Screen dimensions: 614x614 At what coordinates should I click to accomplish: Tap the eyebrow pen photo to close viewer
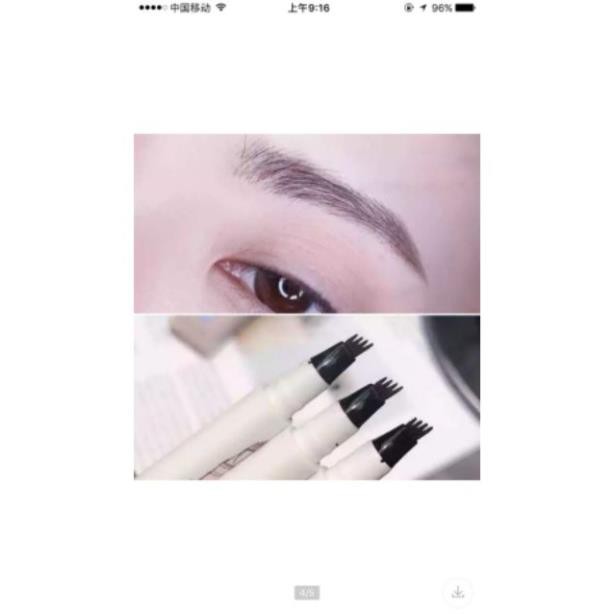(307, 307)
